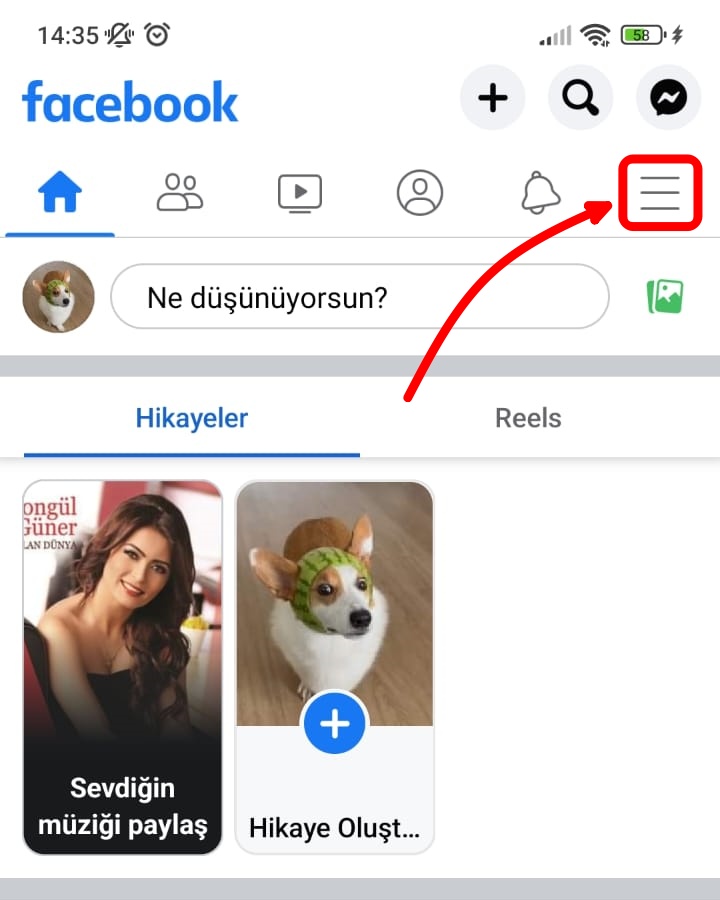This screenshot has width=720, height=900.
Task: Open the hamburger menu icon
Action: (659, 194)
